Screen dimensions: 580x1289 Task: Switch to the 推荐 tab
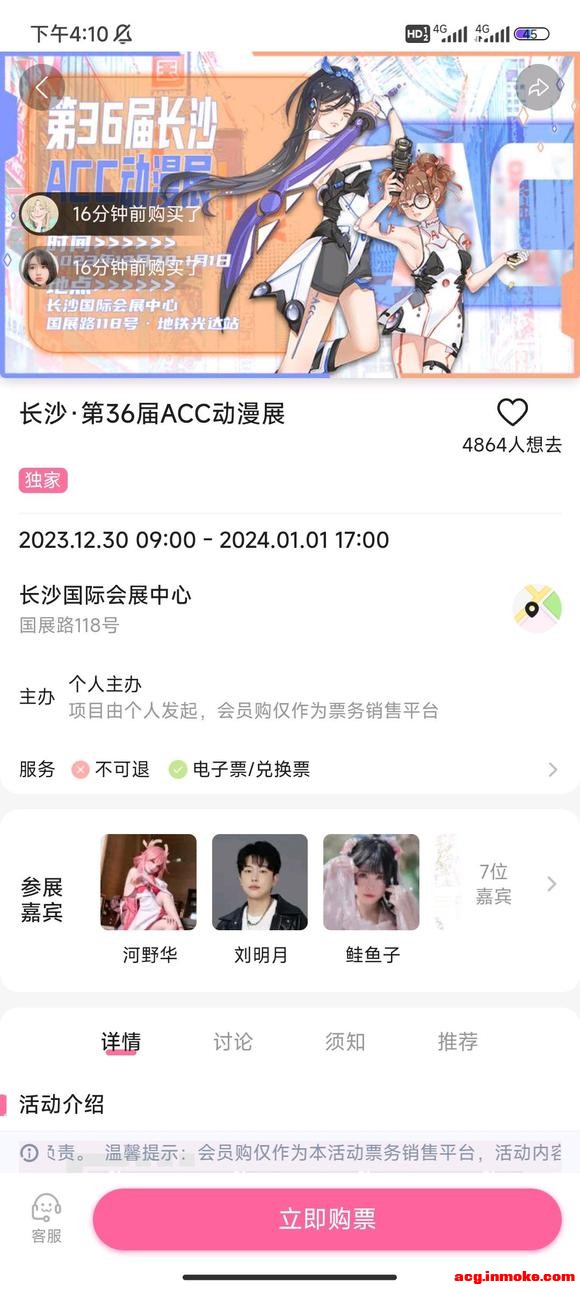(x=457, y=1041)
